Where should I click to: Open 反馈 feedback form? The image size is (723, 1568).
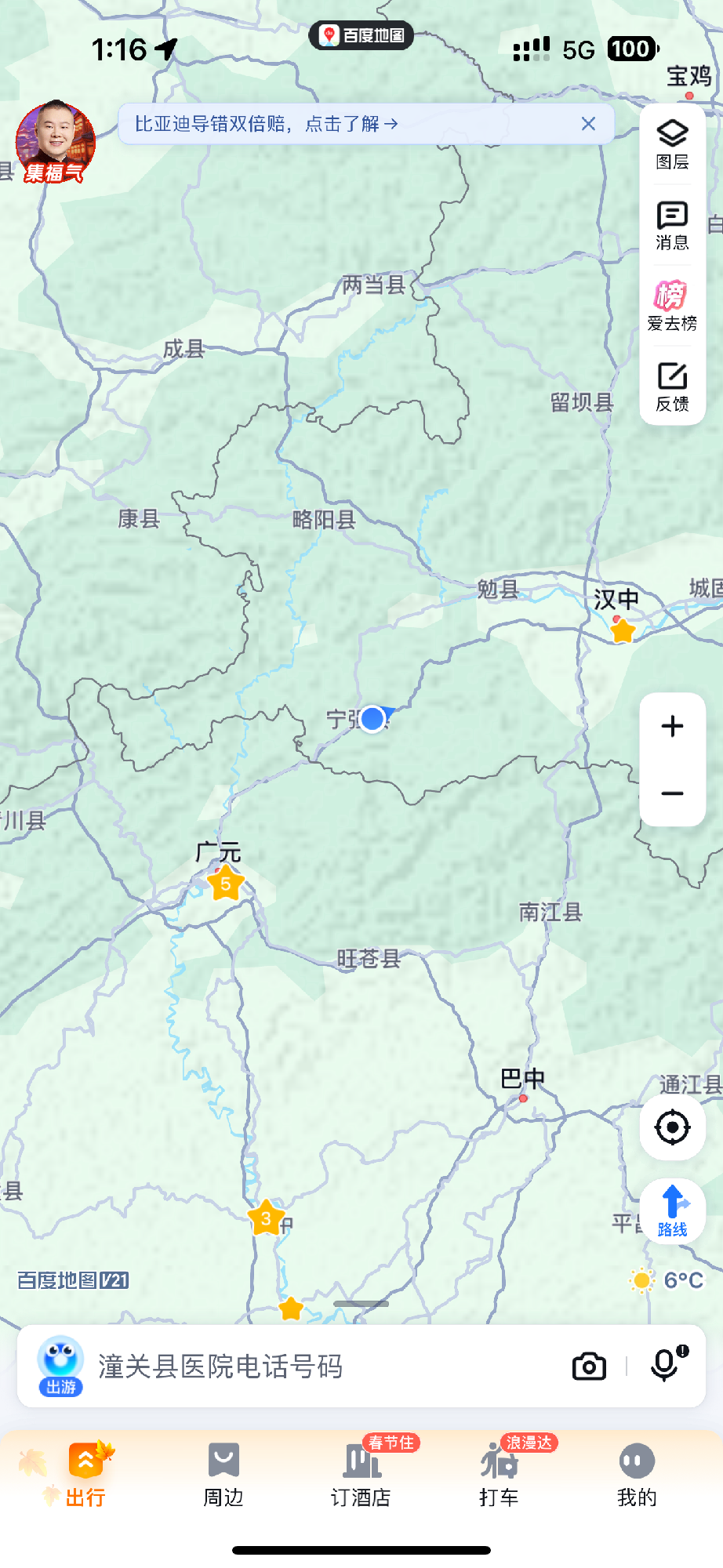(x=672, y=387)
